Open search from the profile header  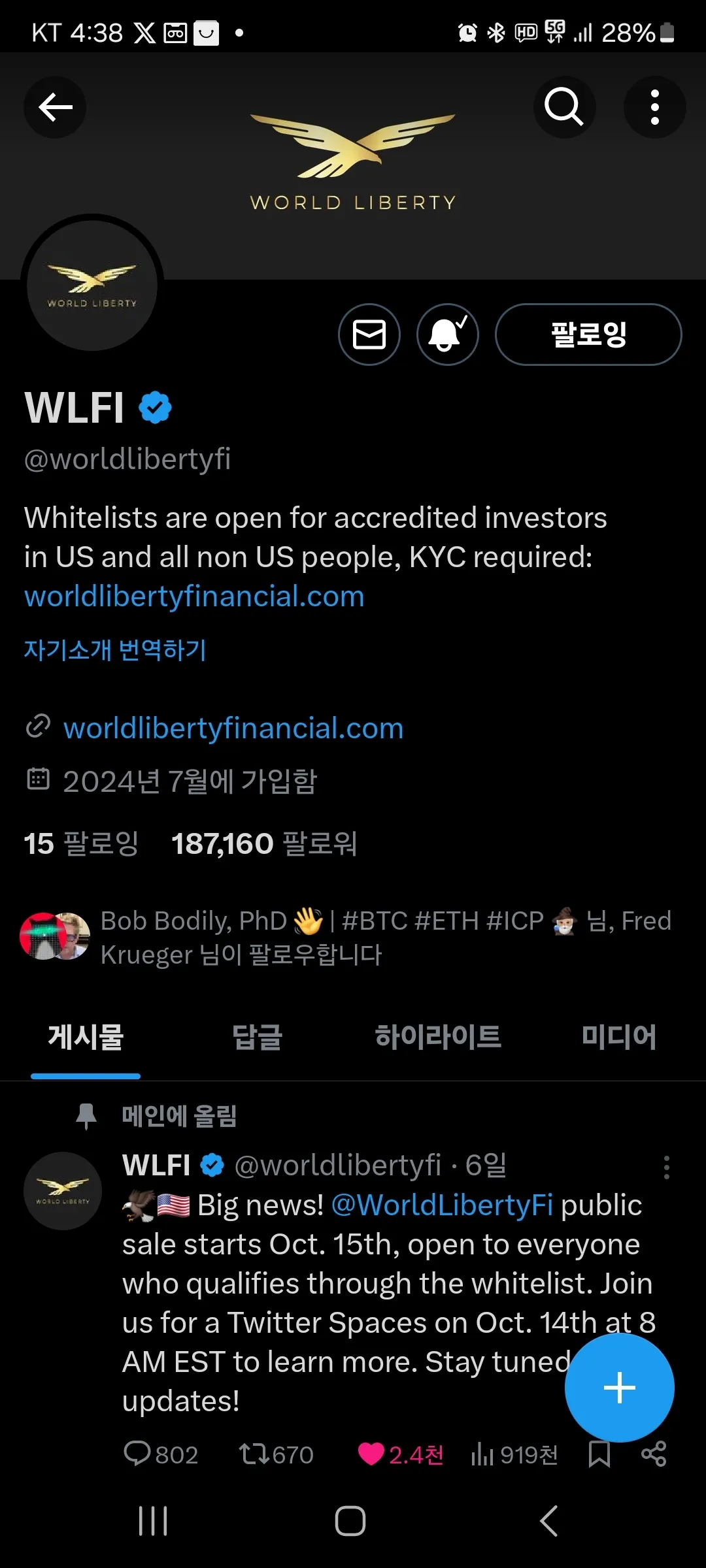(x=564, y=107)
